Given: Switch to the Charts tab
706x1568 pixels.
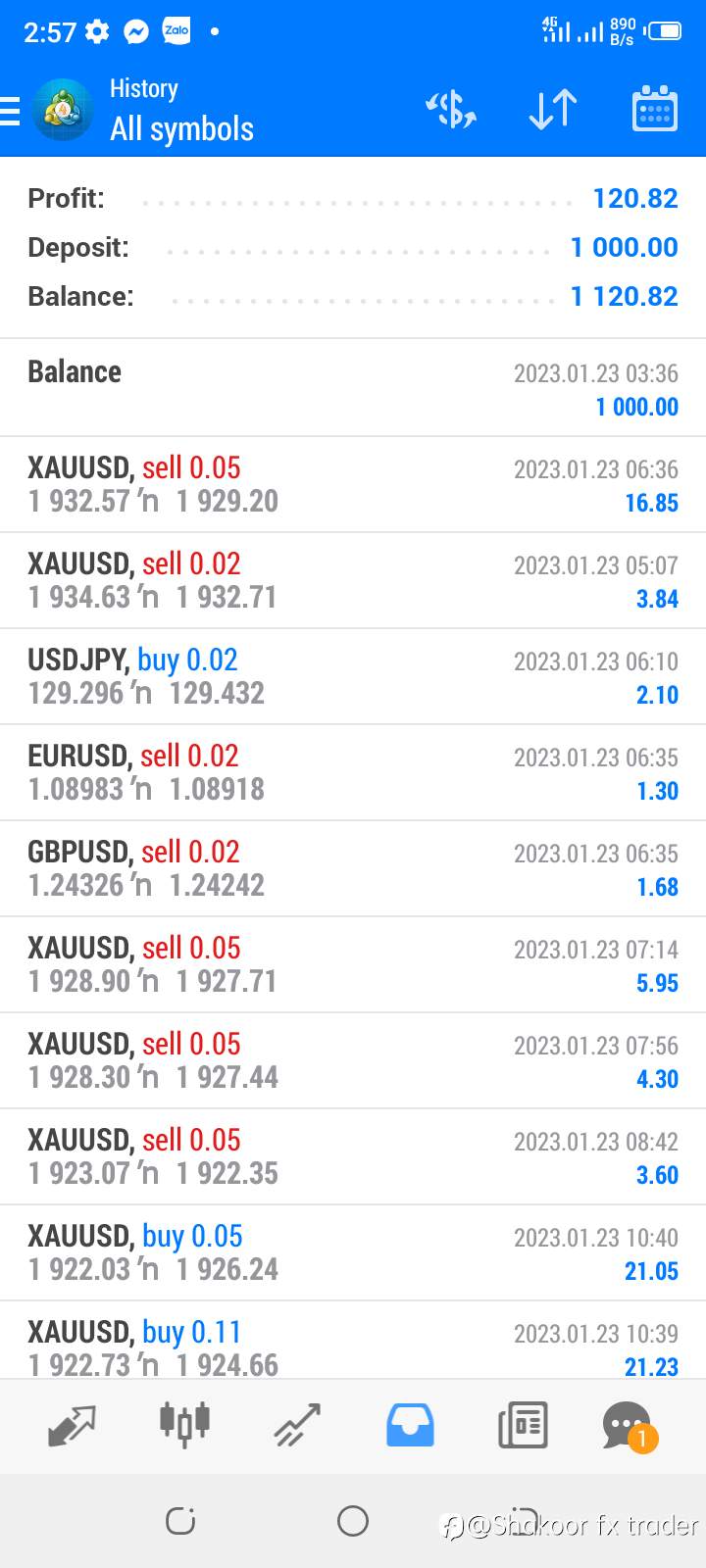Looking at the screenshot, I should coord(184,1425).
